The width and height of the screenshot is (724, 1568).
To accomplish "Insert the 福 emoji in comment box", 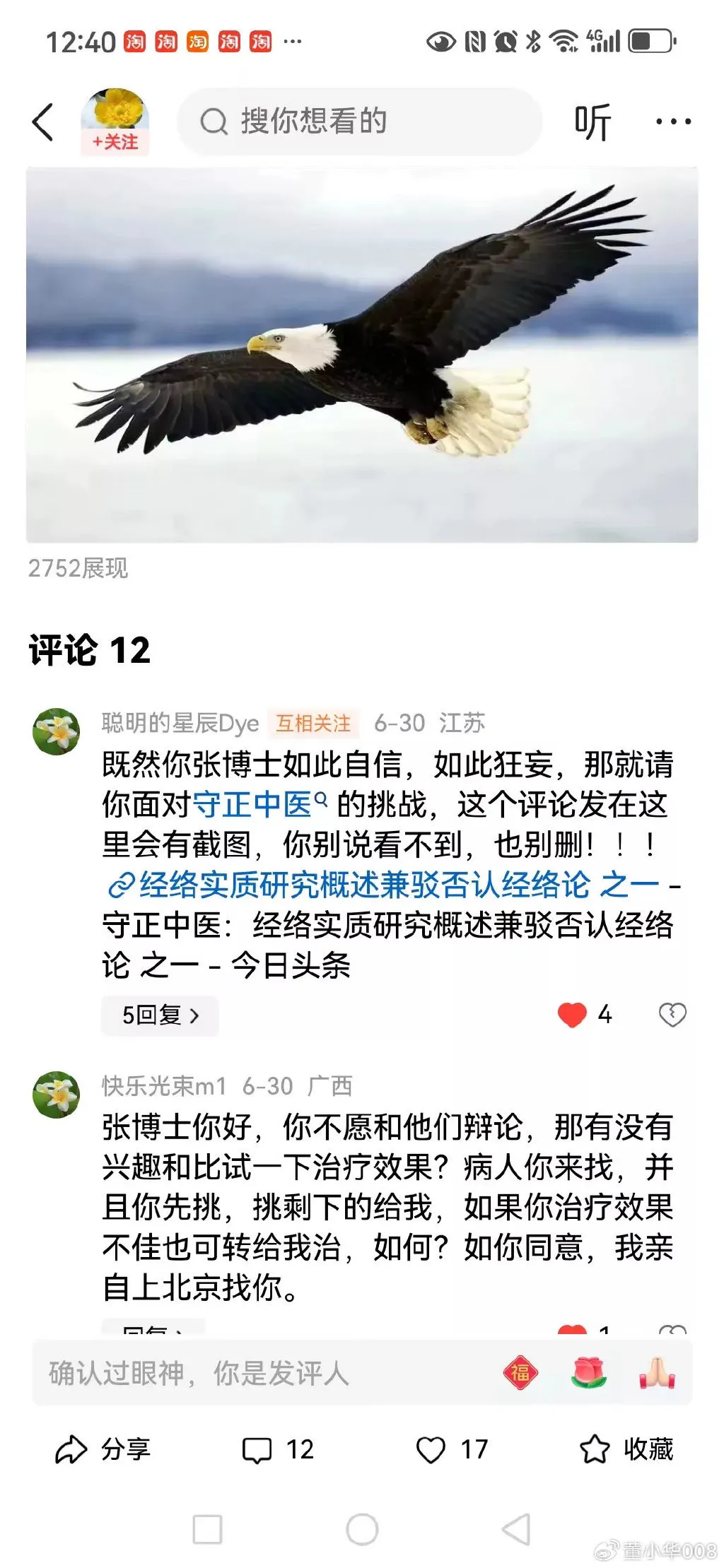I will click(520, 1373).
